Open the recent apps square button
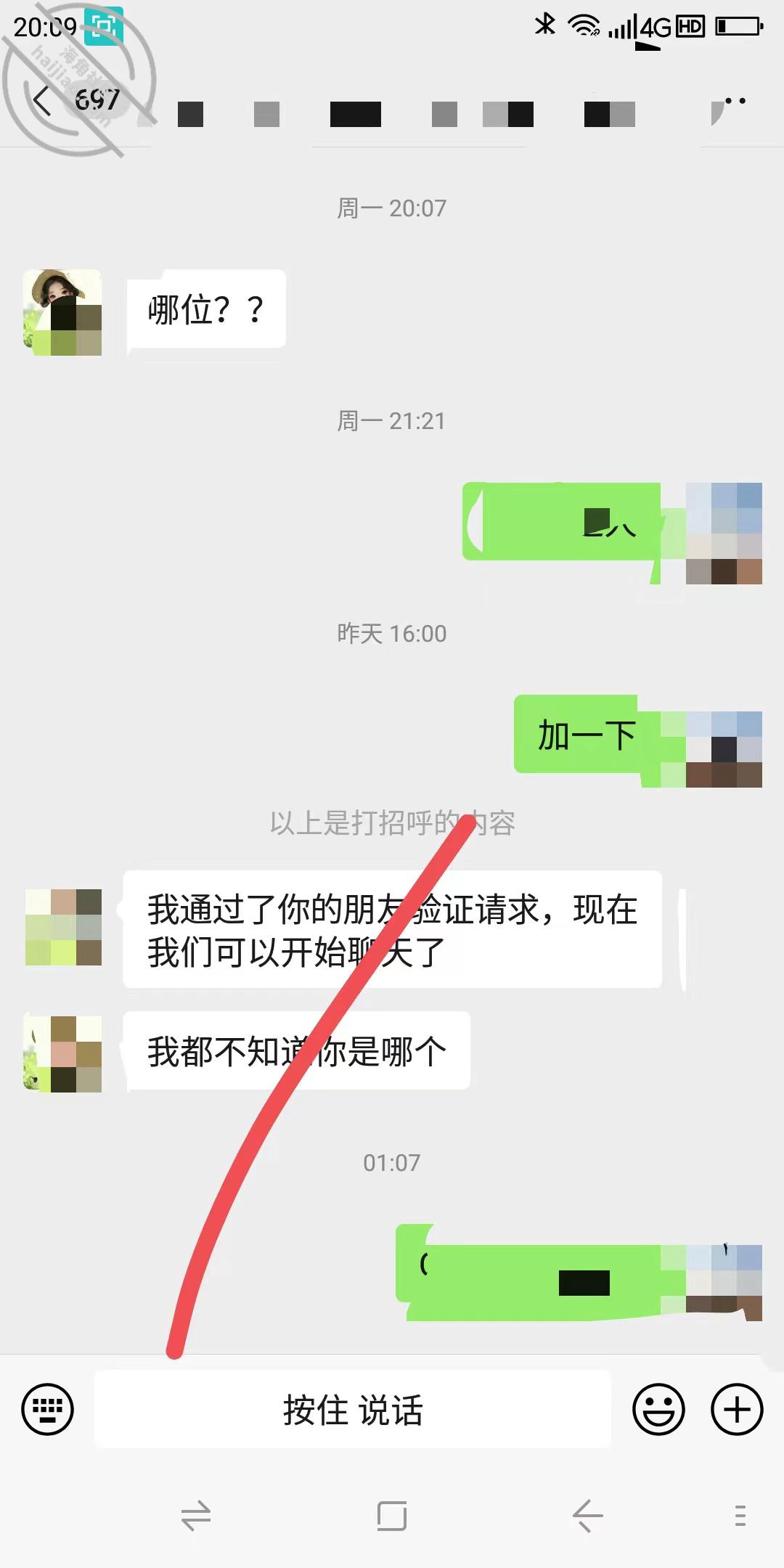The height and width of the screenshot is (1568, 784). click(392, 1516)
